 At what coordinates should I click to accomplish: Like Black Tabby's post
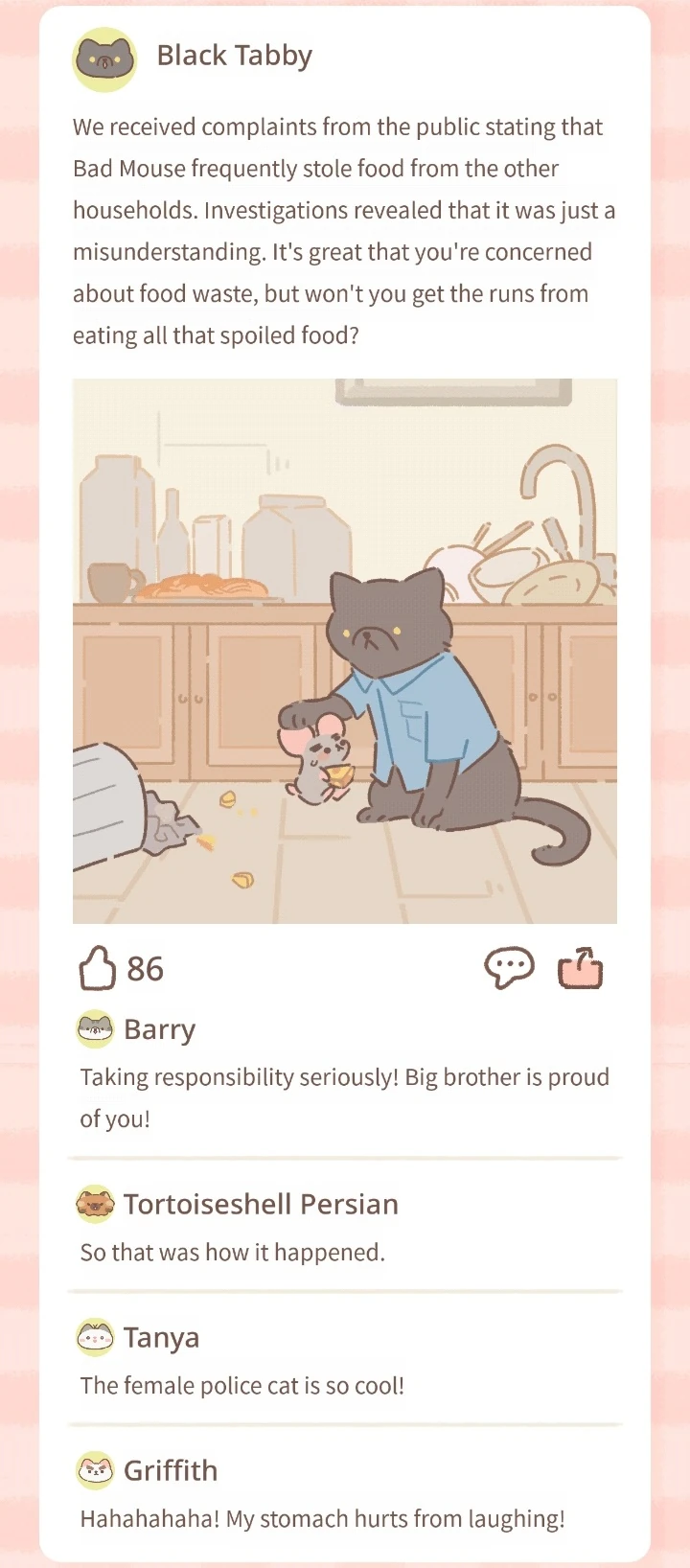tap(97, 968)
